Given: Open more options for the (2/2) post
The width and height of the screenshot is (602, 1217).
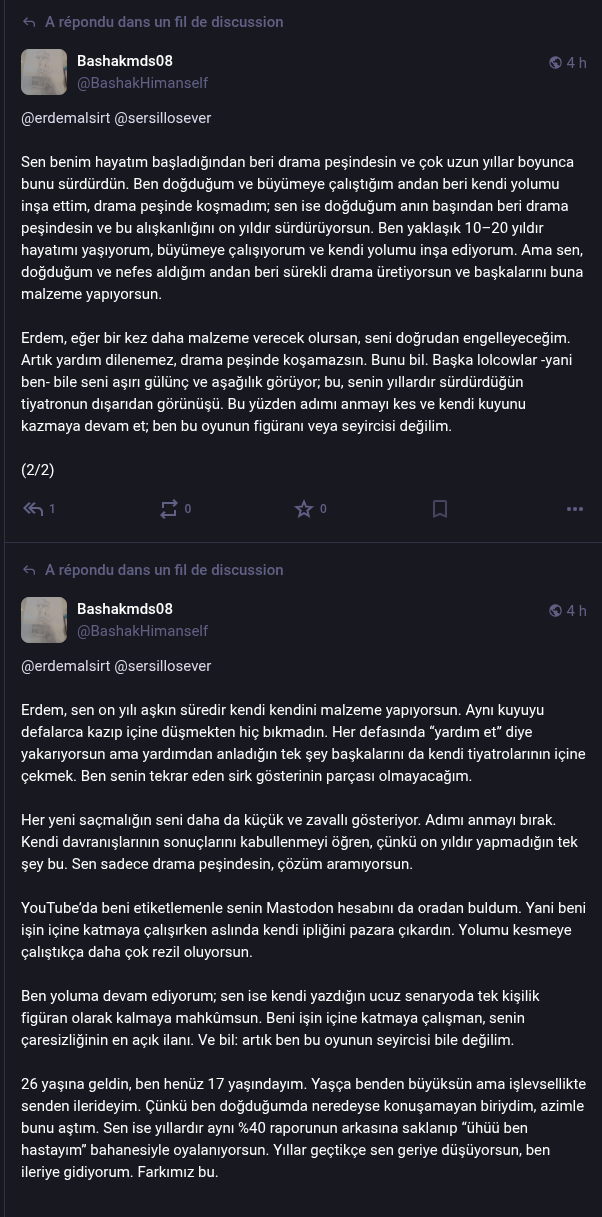Looking at the screenshot, I should [574, 509].
